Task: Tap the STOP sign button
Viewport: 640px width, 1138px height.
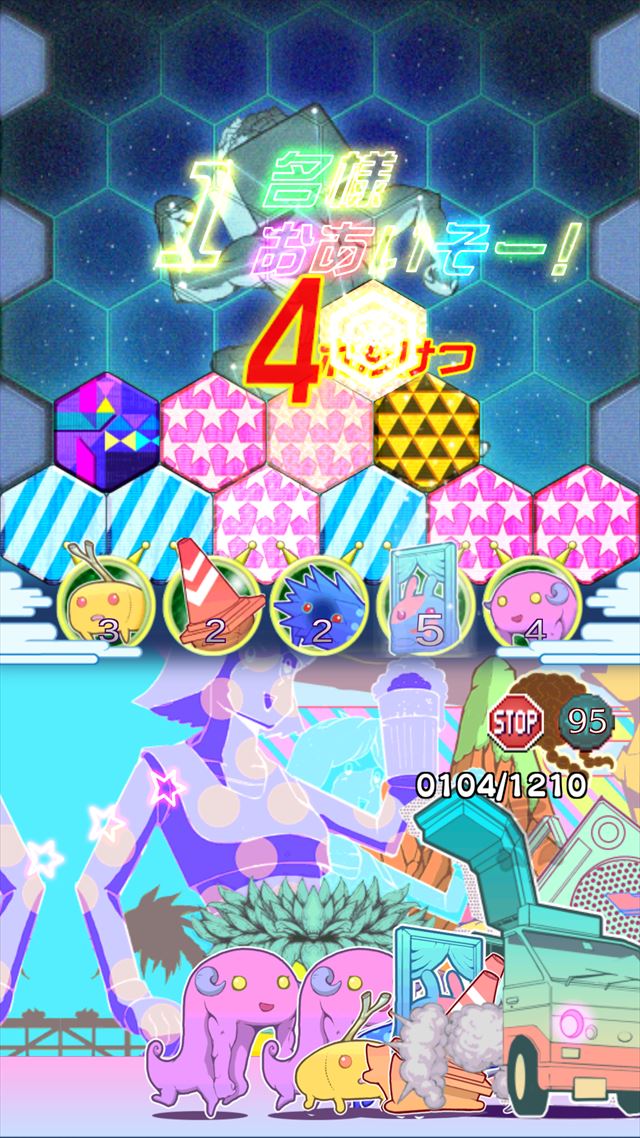Action: (516, 720)
